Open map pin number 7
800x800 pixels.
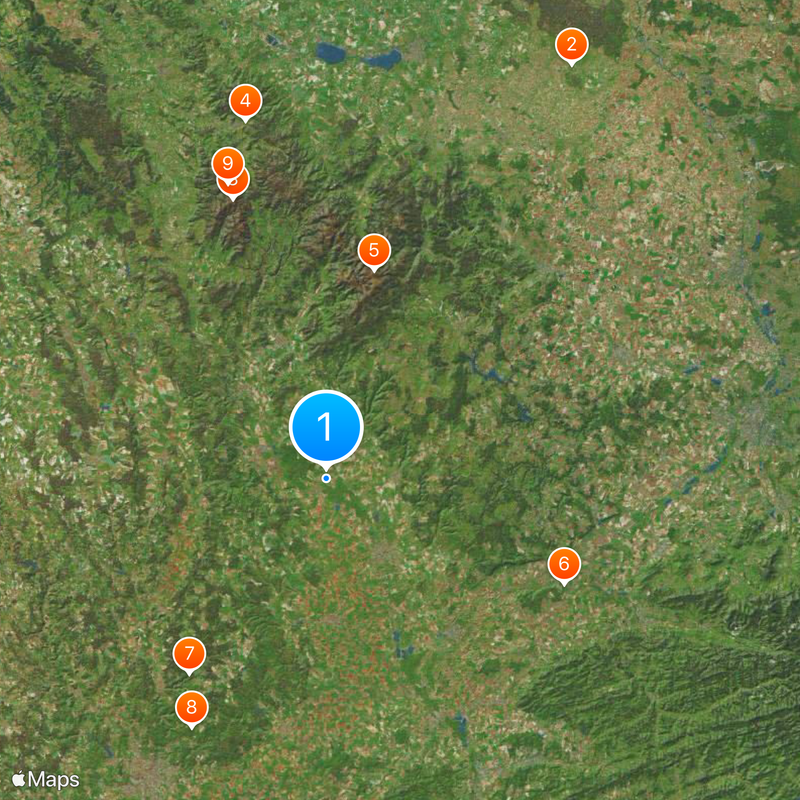tap(189, 655)
